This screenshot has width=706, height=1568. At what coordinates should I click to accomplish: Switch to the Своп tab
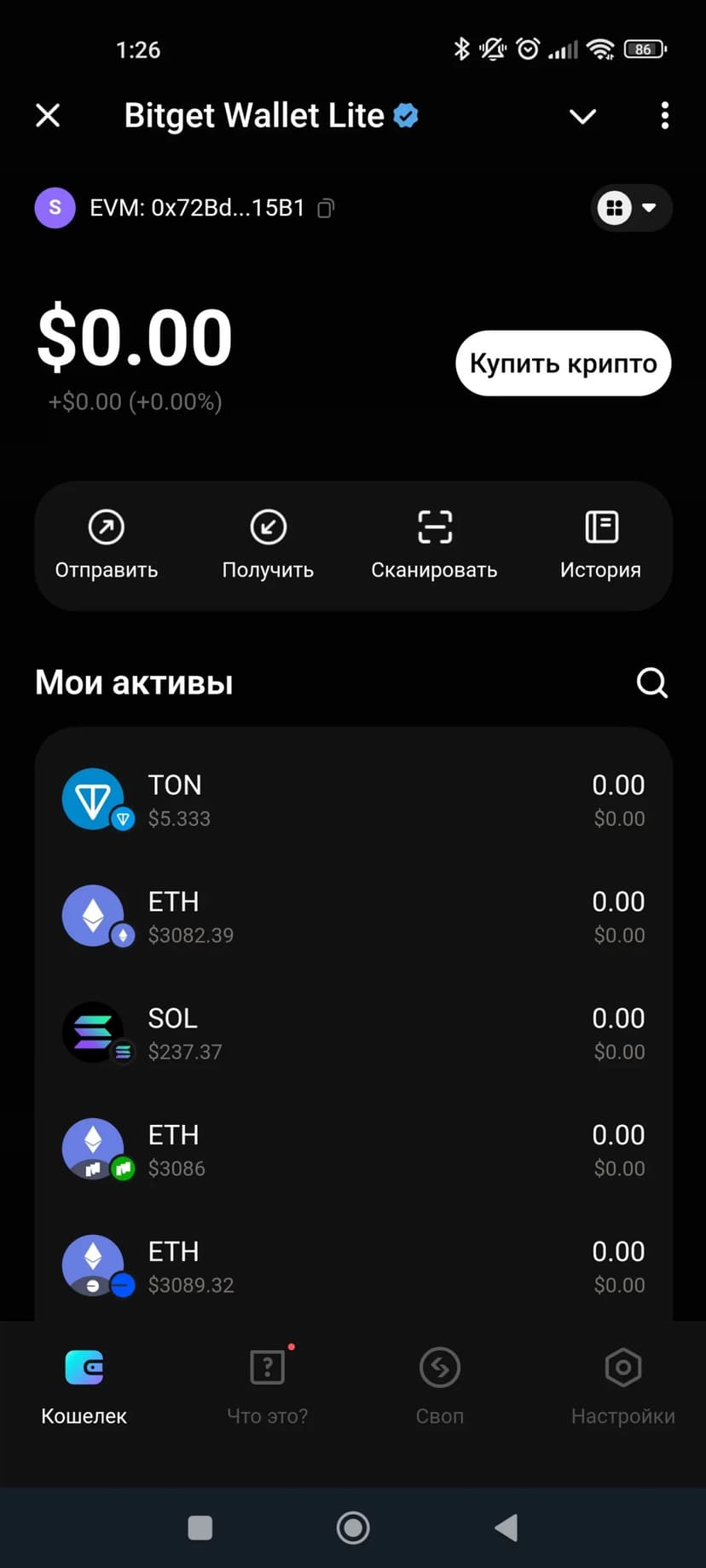pos(440,1386)
